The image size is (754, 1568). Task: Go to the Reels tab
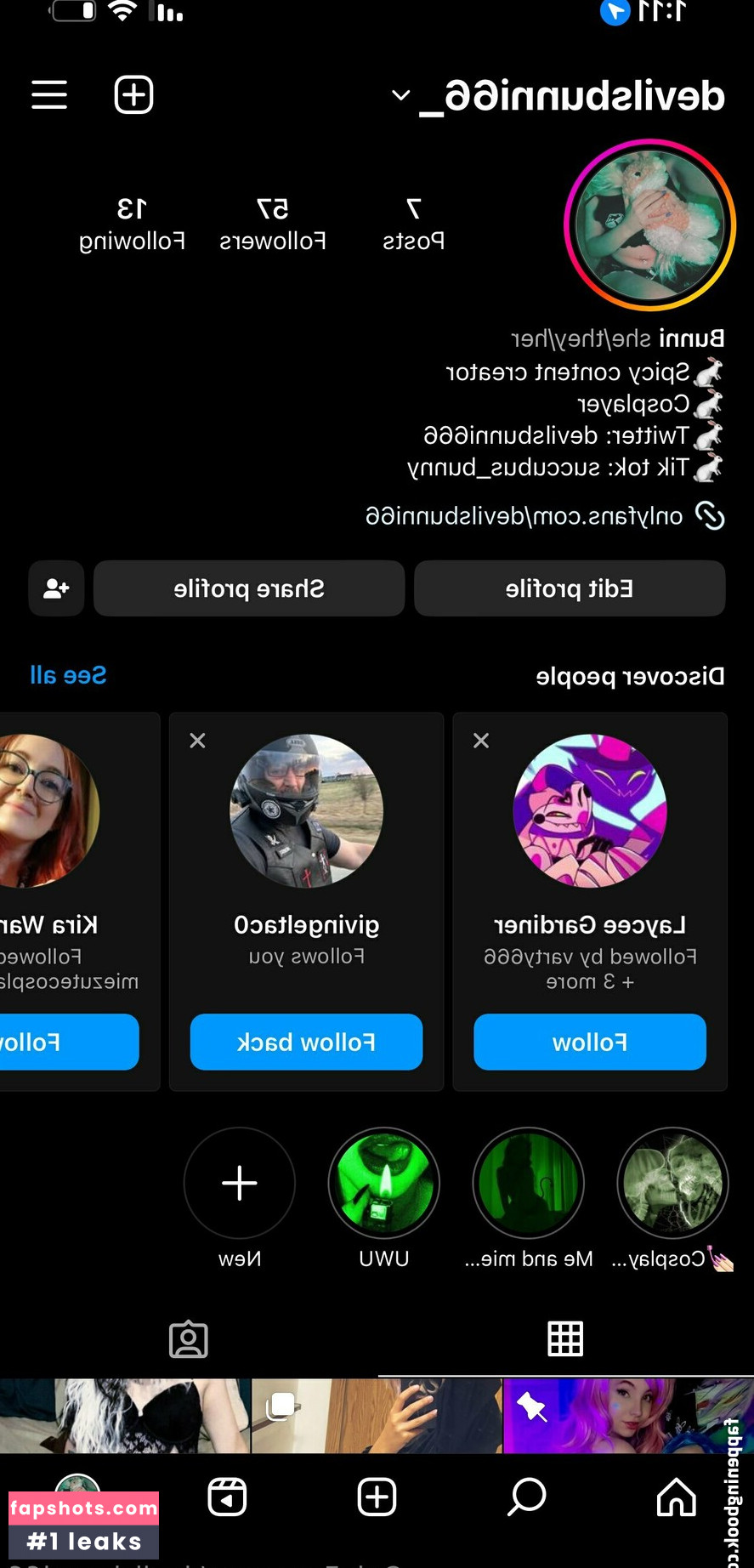click(x=227, y=1497)
